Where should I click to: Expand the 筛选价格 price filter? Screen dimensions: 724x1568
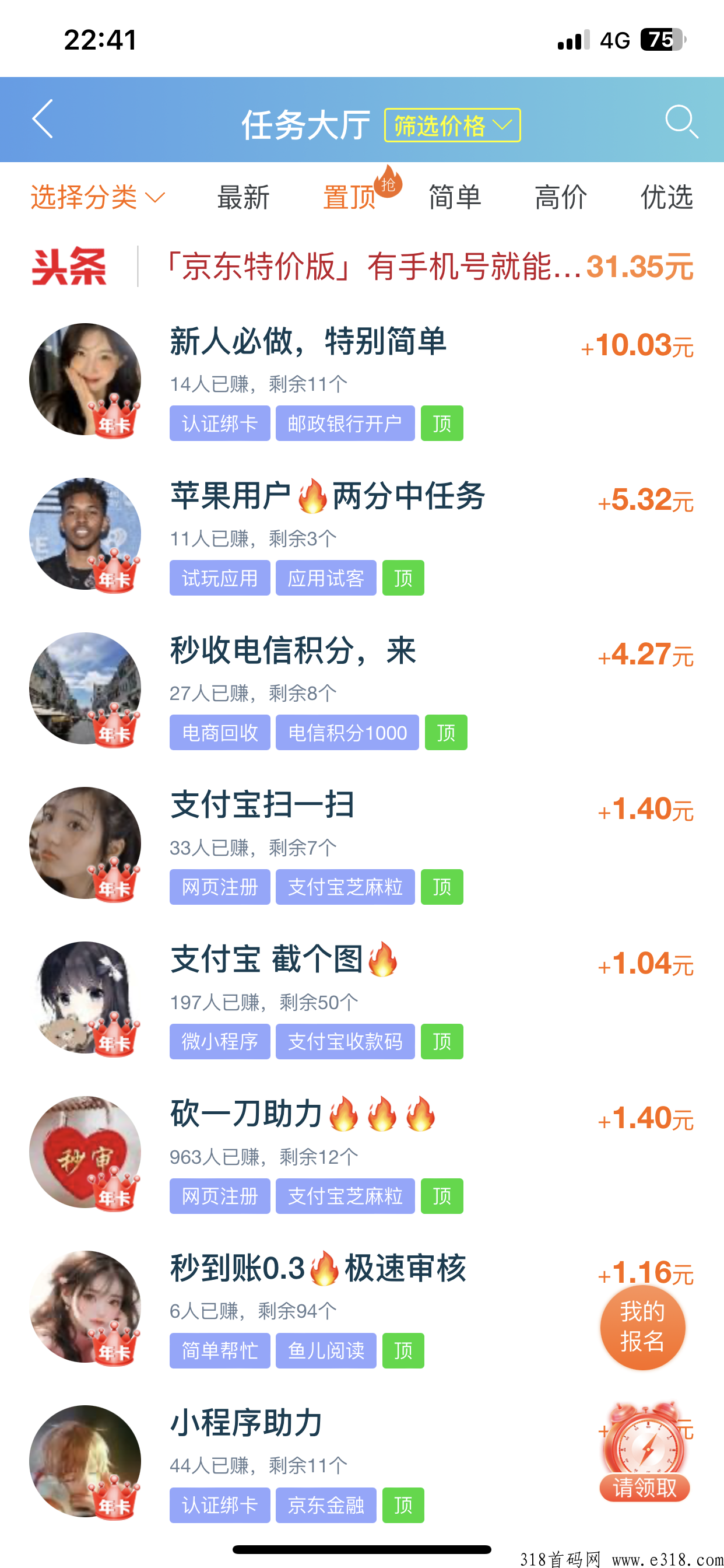click(x=452, y=125)
